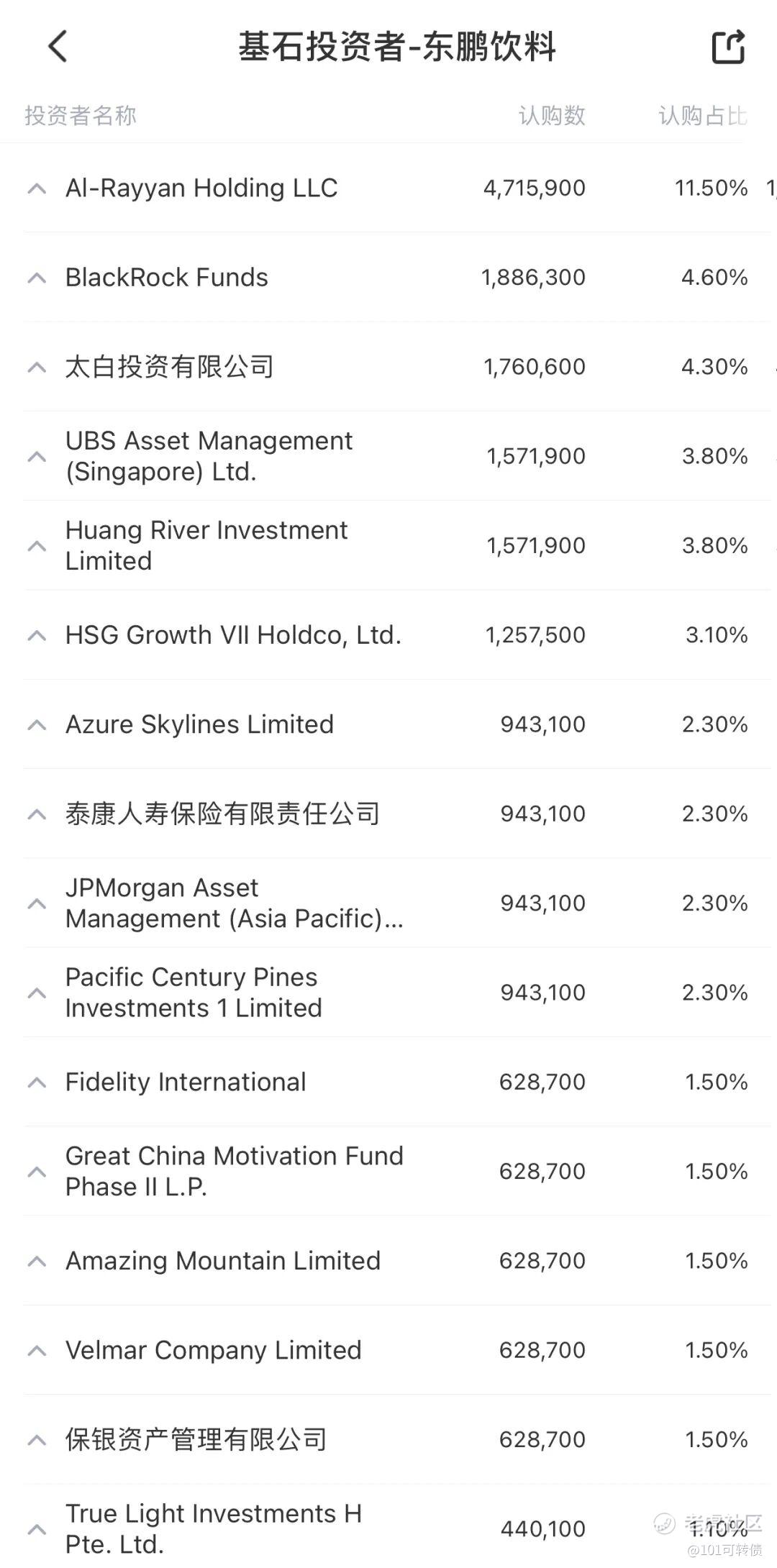Image resolution: width=777 pixels, height=1568 pixels.
Task: Expand the Amazing Mountain Limited row
Action: 37,1262
